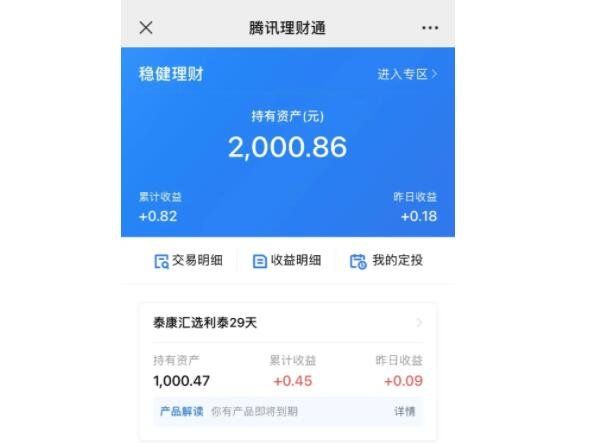Close the 腾讯理财通 page
The width and height of the screenshot is (613, 443).
click(x=146, y=27)
